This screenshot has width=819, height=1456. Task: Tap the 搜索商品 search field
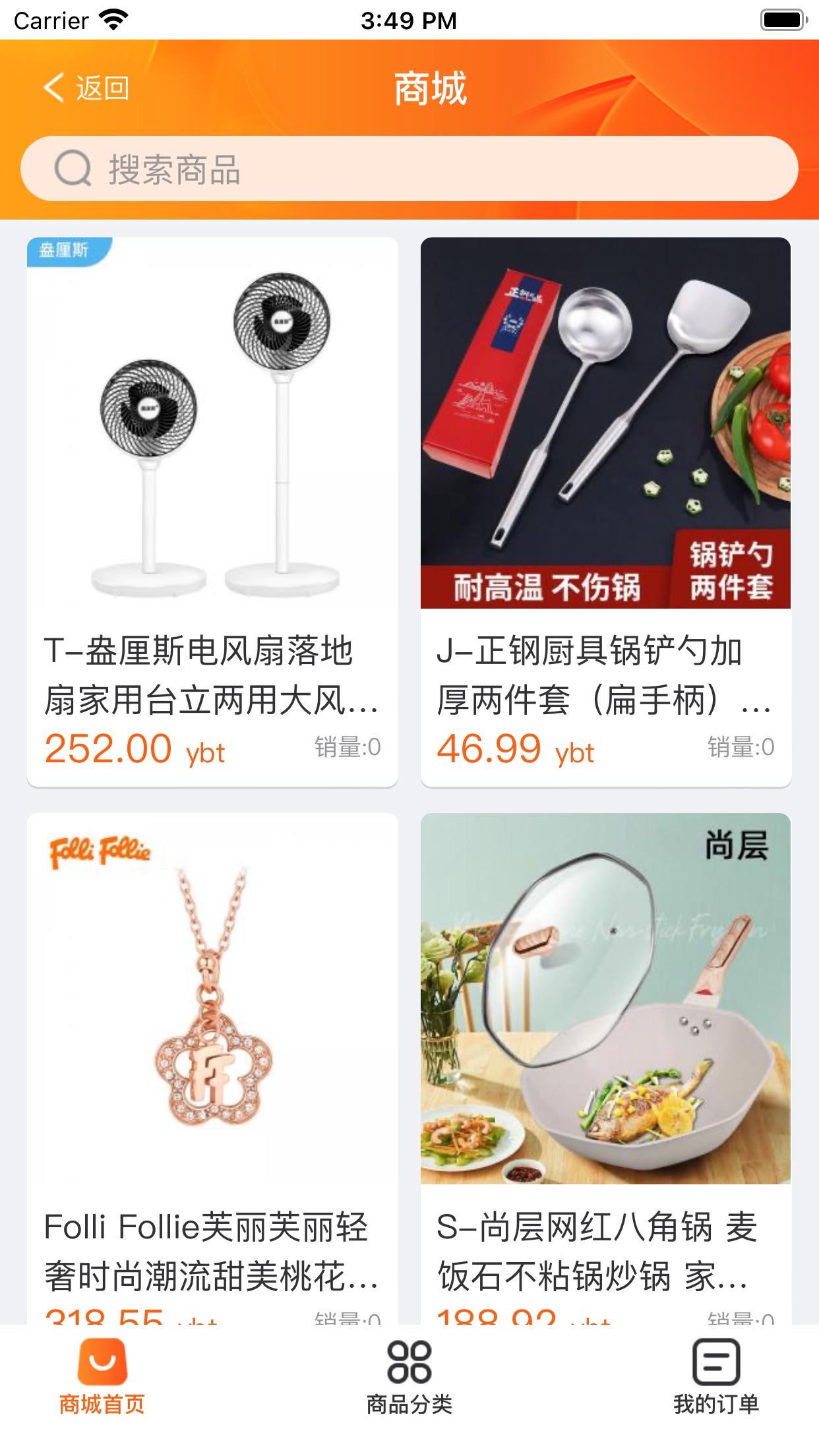pyautogui.click(x=409, y=169)
